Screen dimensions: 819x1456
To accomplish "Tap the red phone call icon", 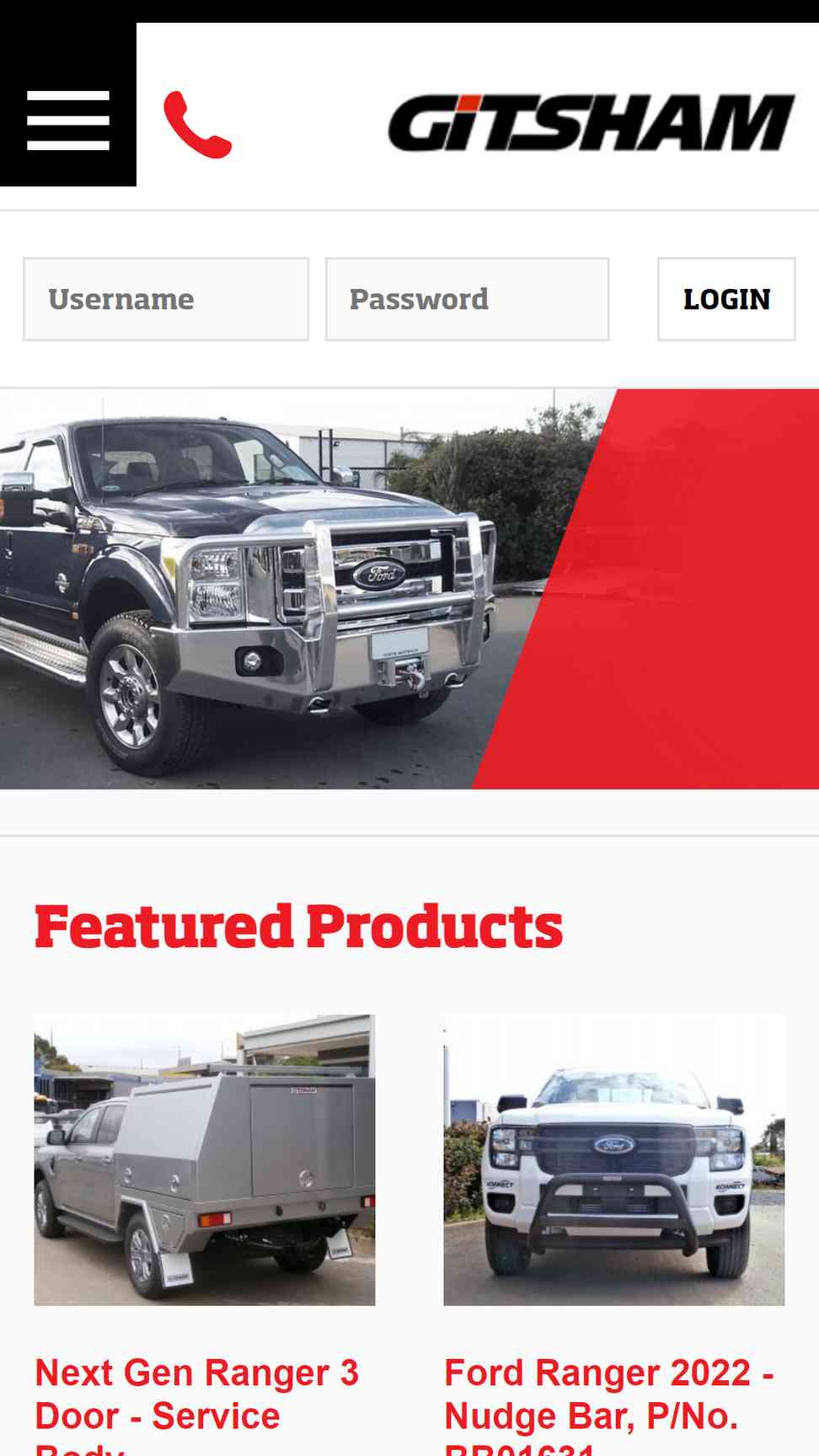I will 198,125.
